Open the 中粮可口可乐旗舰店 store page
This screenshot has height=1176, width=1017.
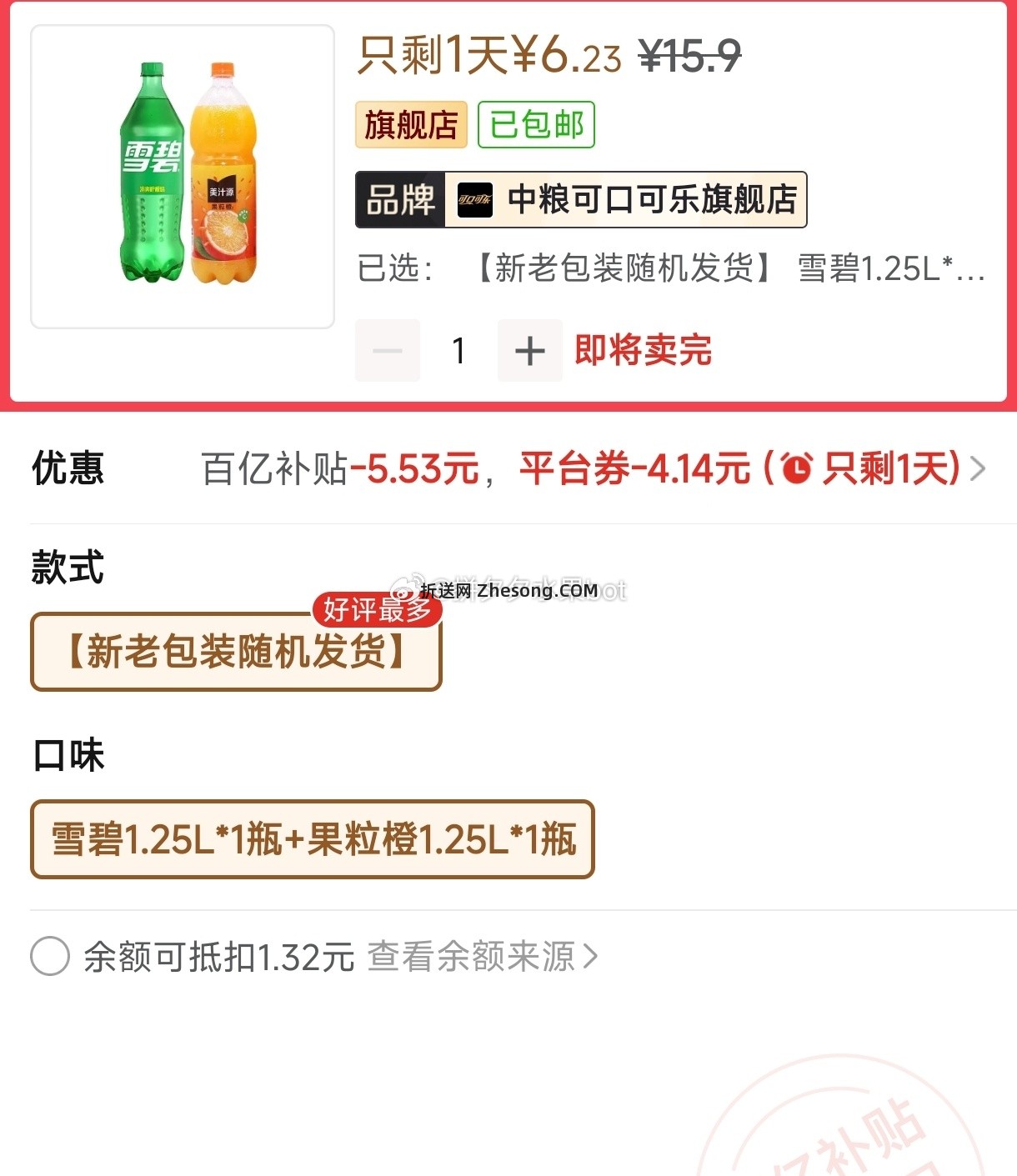coord(653,199)
